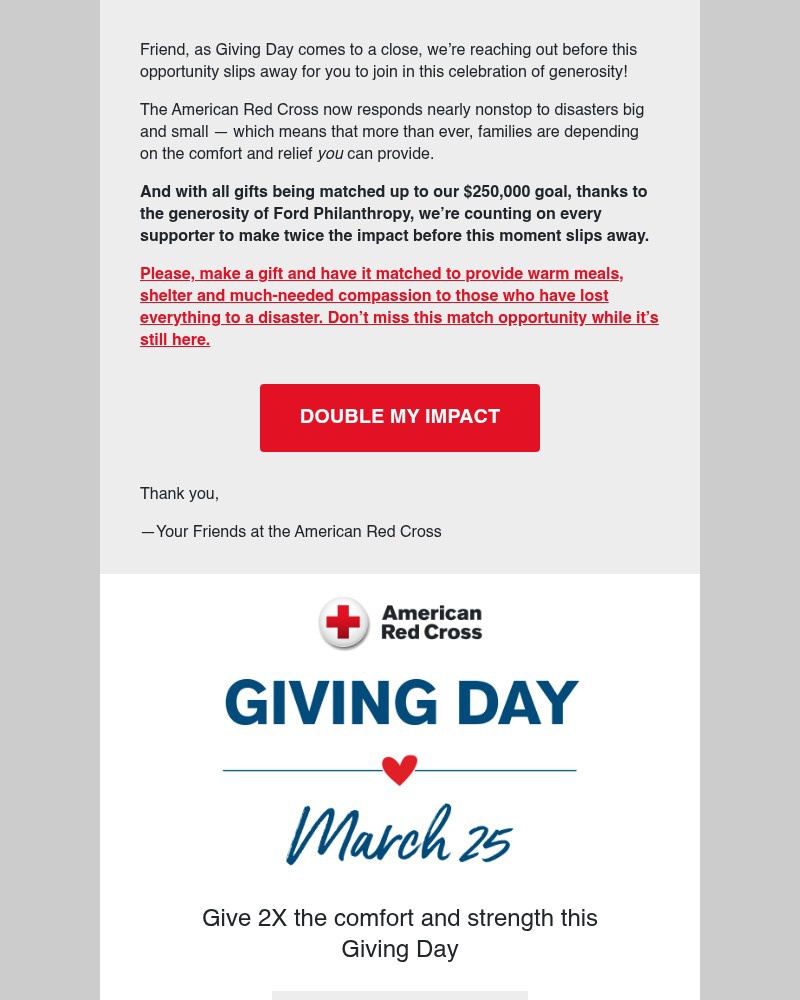The width and height of the screenshot is (800, 1000).
Task: Select the March 25 script graphic
Action: click(x=400, y=833)
